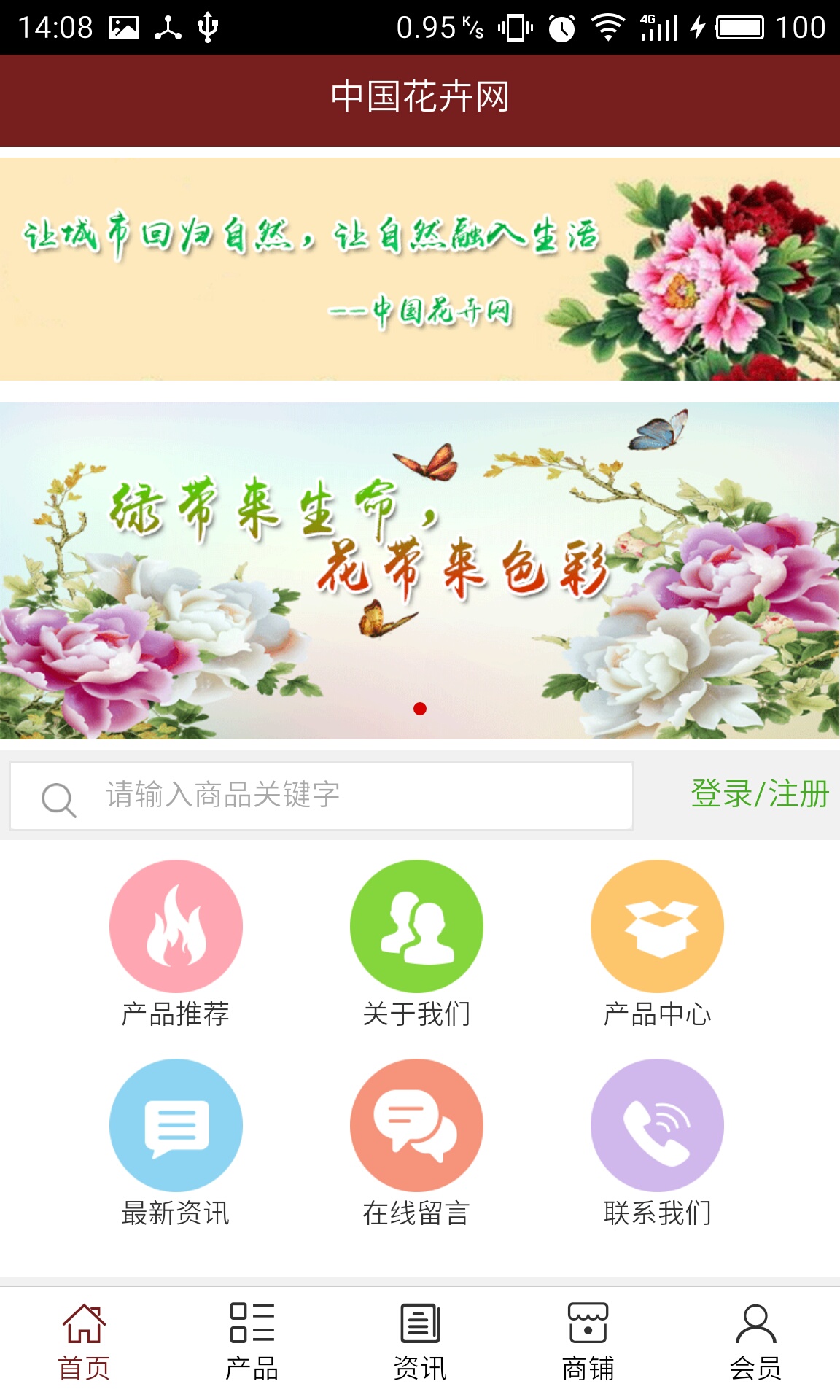This screenshot has height=1400, width=840.
Task: Open the flower carousel banner
Action: [x=420, y=570]
